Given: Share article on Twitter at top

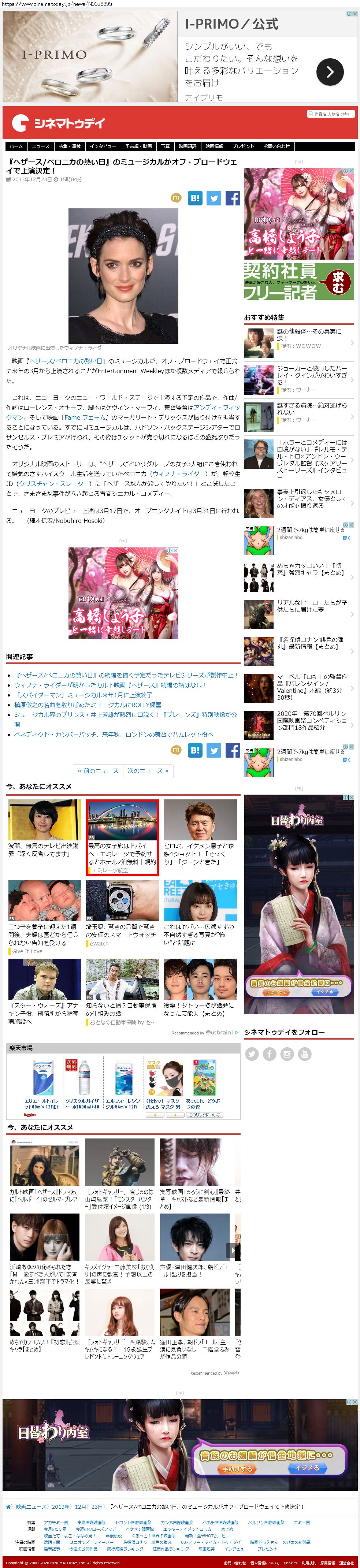Looking at the screenshot, I should [214, 198].
